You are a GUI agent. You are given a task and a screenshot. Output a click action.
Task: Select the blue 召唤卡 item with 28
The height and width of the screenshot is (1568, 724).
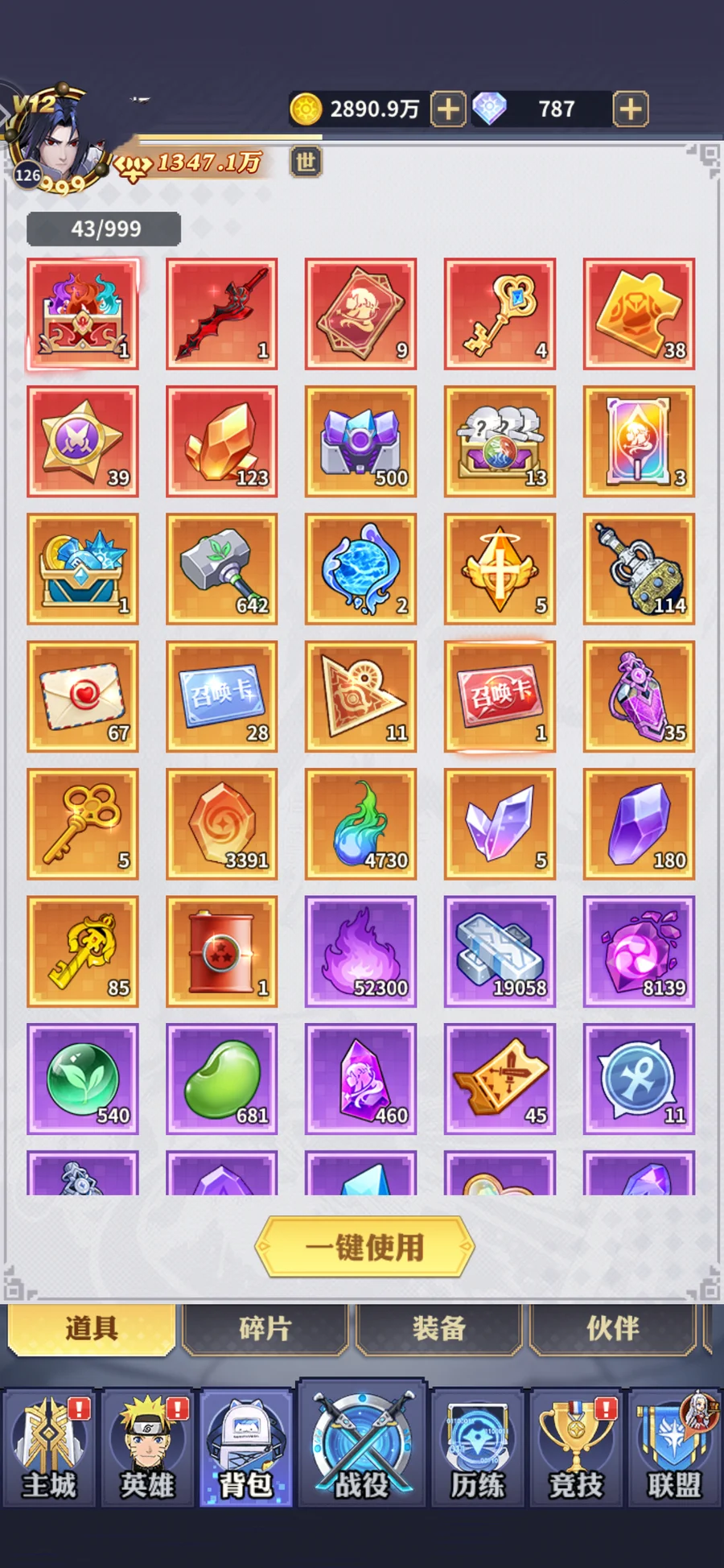[222, 696]
